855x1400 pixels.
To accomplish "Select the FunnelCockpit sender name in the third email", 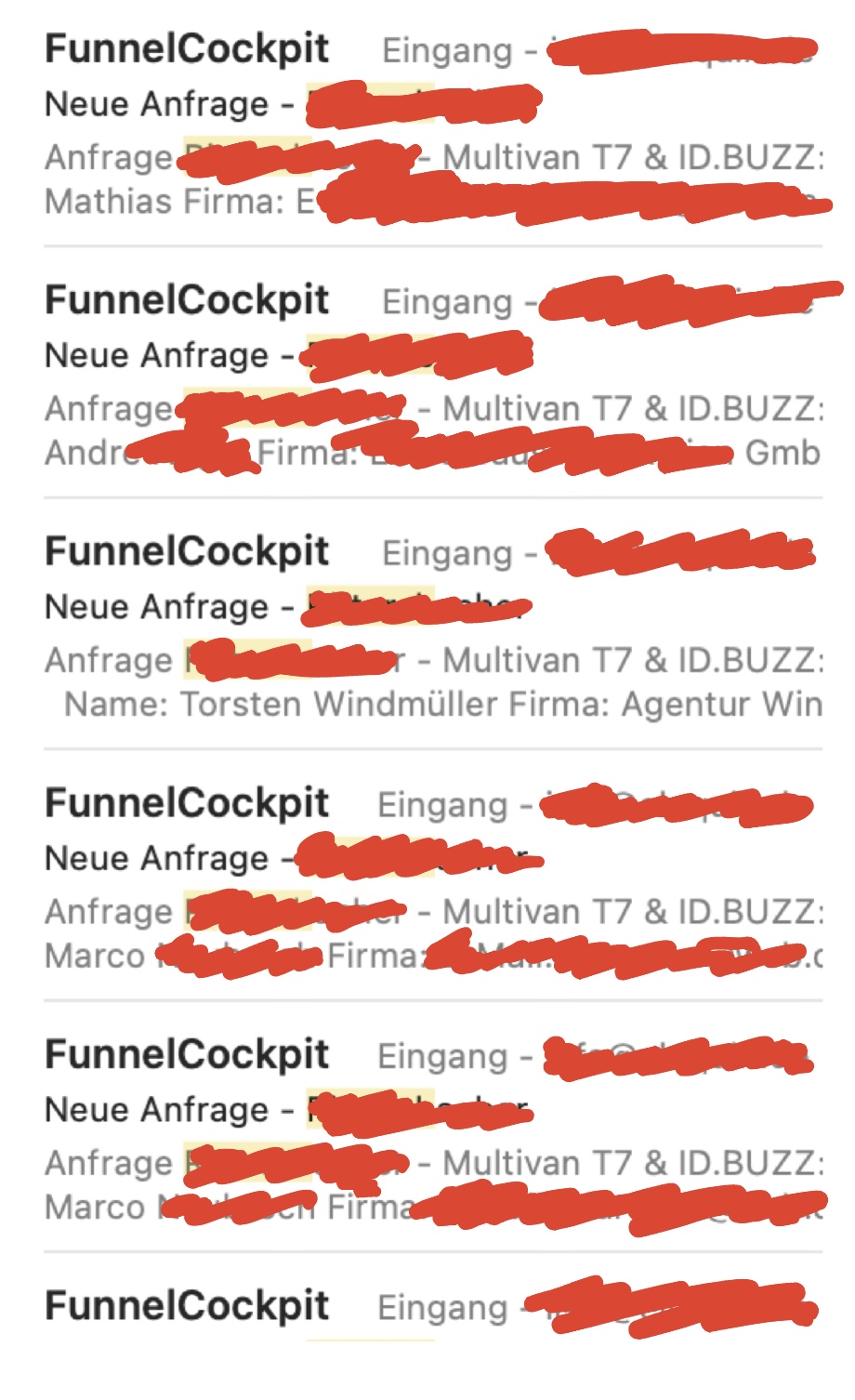I will 186,551.
